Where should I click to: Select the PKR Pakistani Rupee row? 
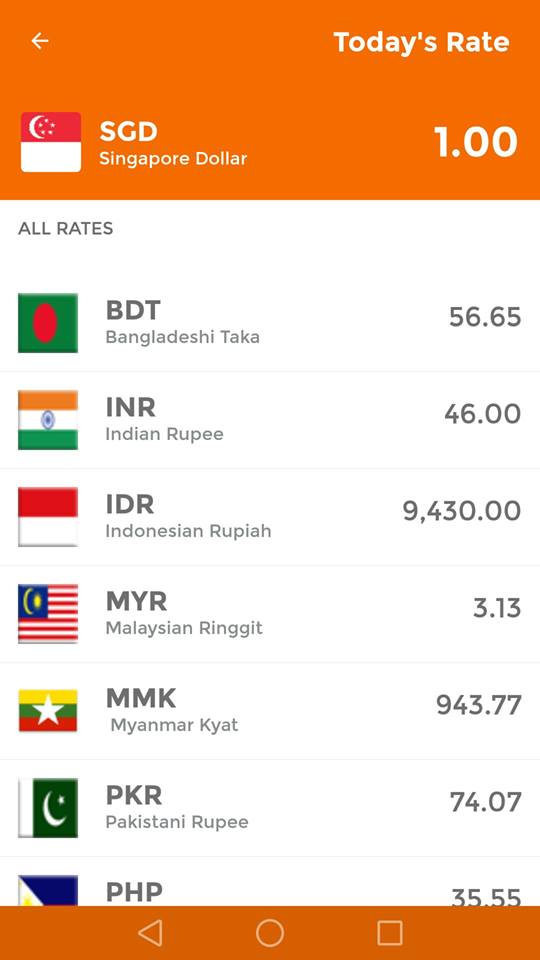pos(270,808)
